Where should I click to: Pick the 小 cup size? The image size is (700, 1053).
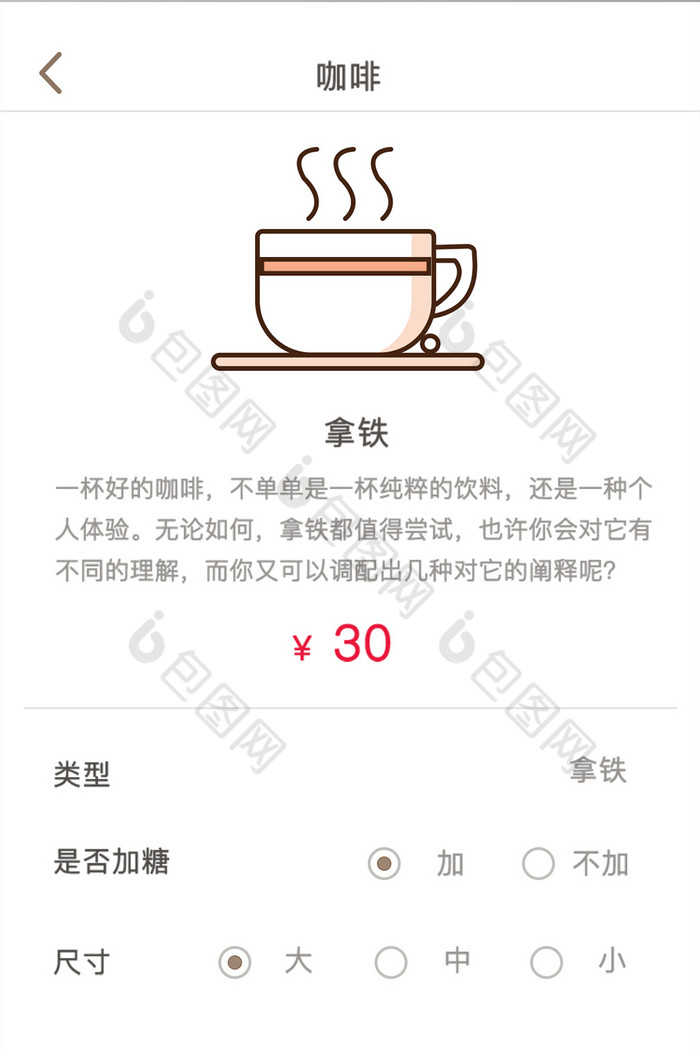[546, 962]
